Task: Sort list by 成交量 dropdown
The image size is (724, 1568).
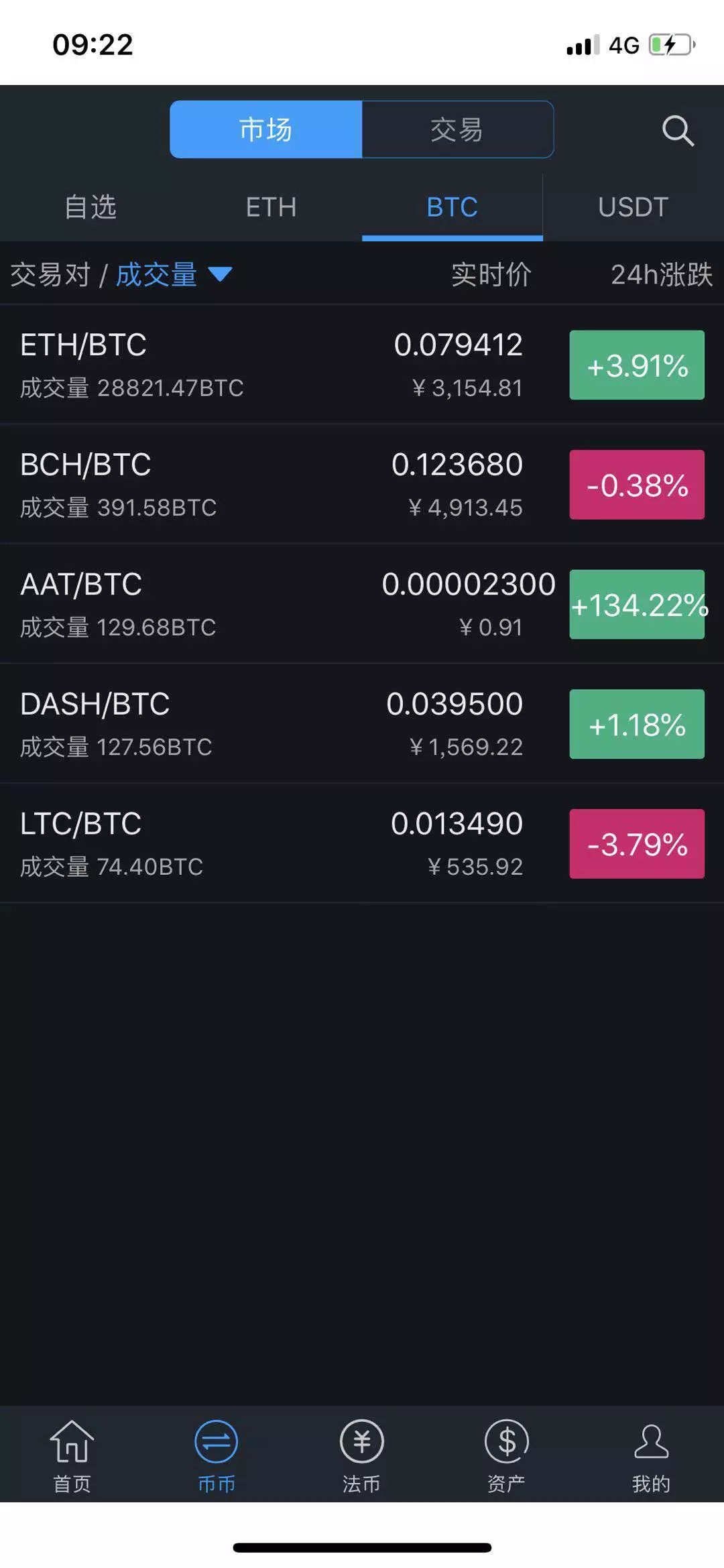Action: point(174,275)
